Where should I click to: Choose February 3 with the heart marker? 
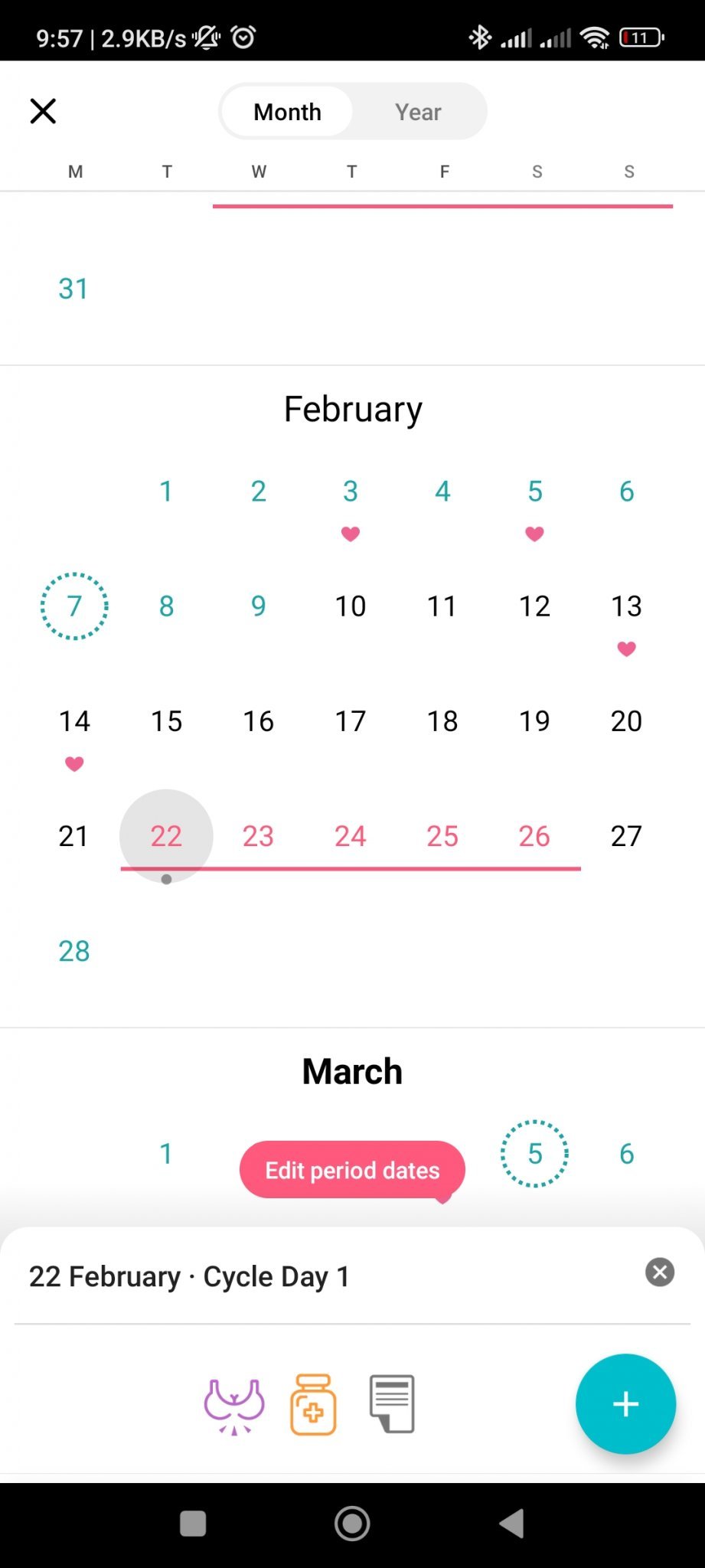[351, 492]
